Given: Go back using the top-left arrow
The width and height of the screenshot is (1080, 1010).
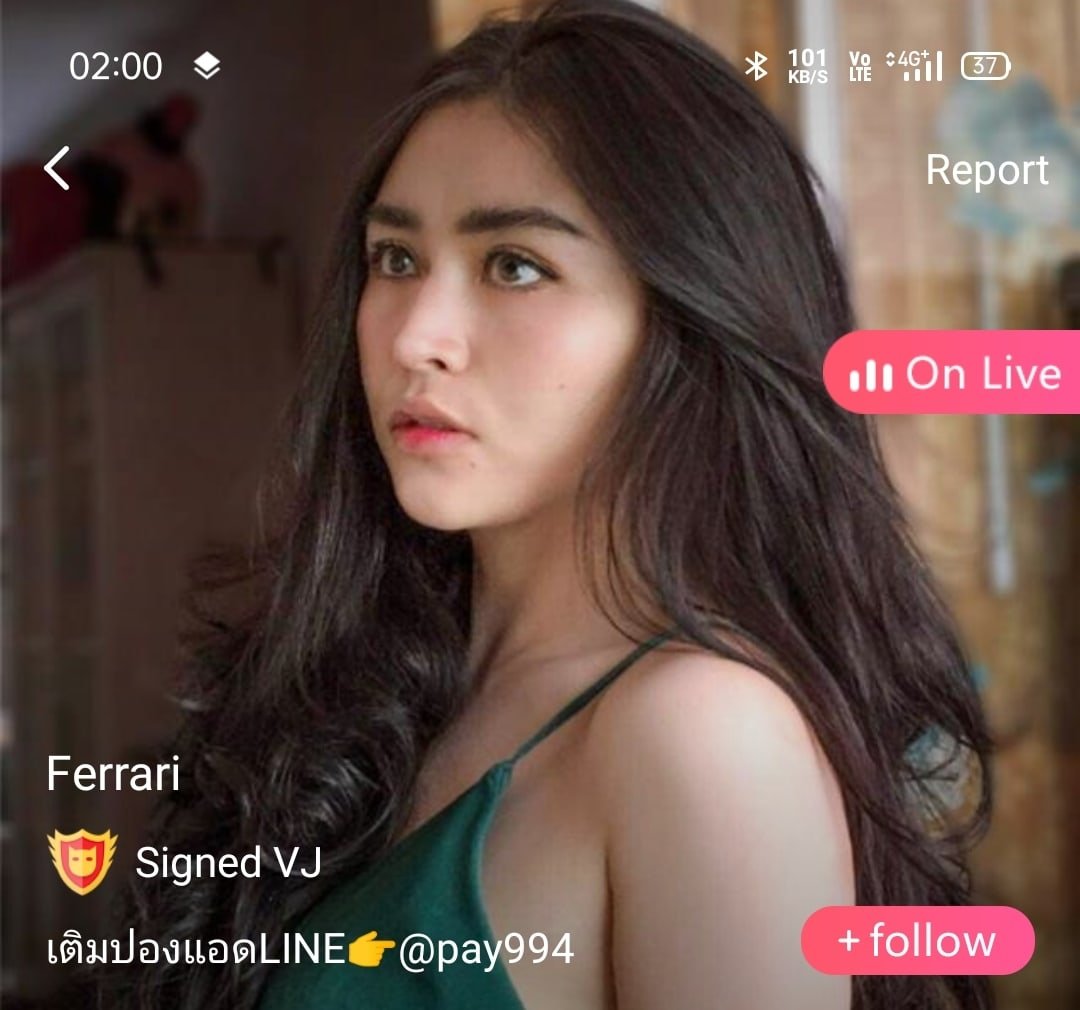Looking at the screenshot, I should pyautogui.click(x=58, y=168).
